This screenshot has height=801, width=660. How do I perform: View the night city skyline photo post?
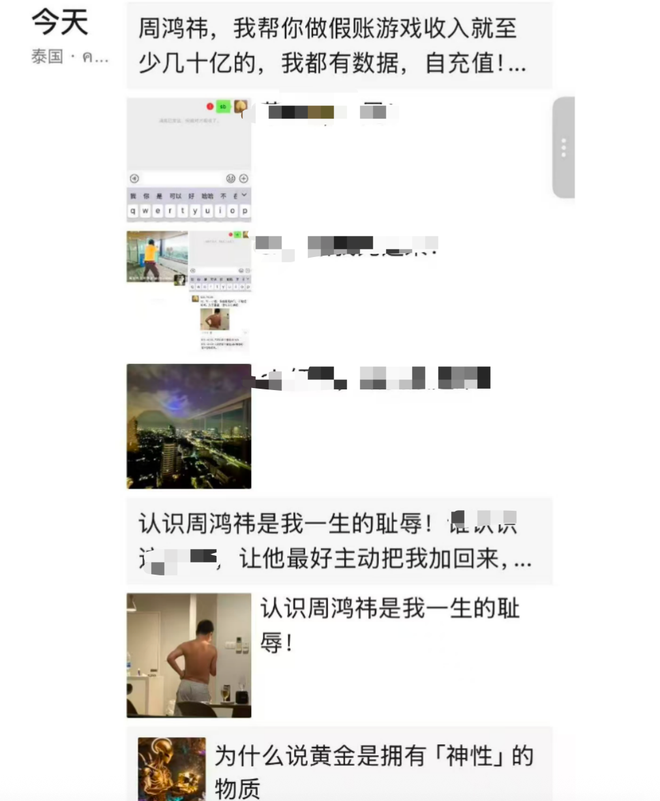tap(189, 426)
